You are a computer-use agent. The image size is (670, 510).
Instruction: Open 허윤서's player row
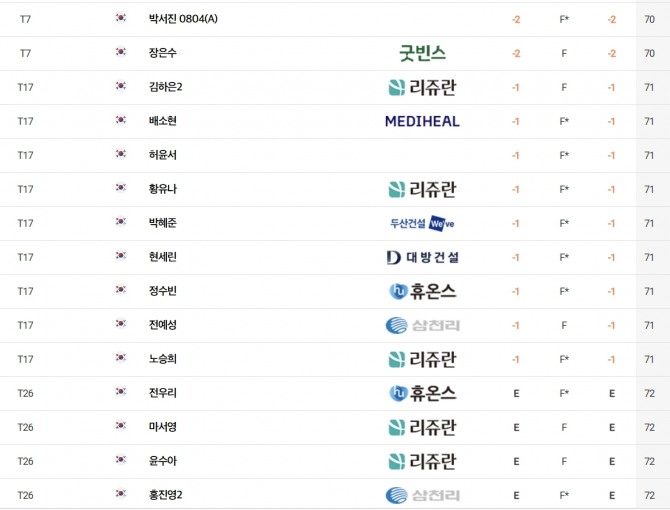[335, 155]
